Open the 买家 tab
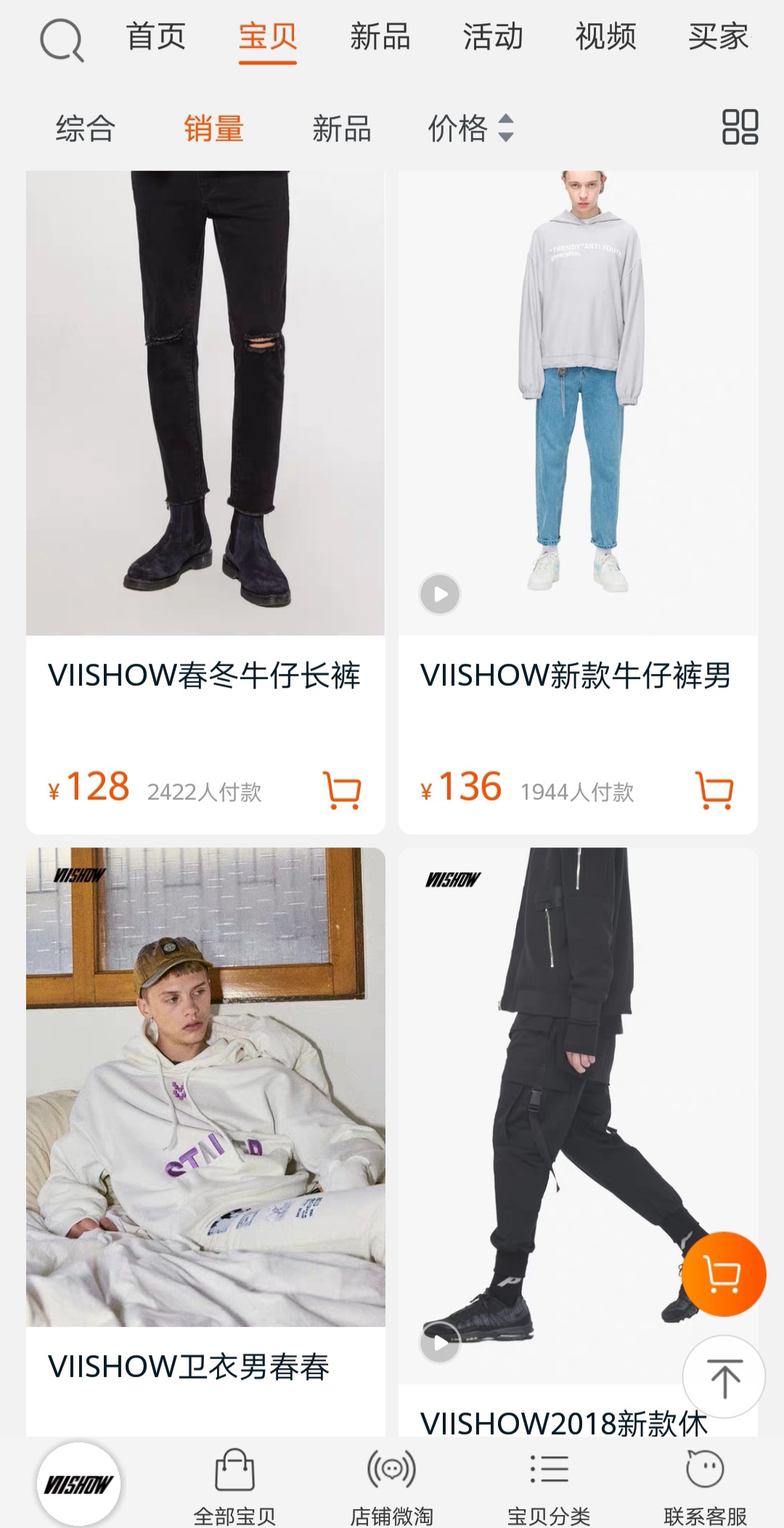This screenshot has width=784, height=1528. (x=717, y=36)
